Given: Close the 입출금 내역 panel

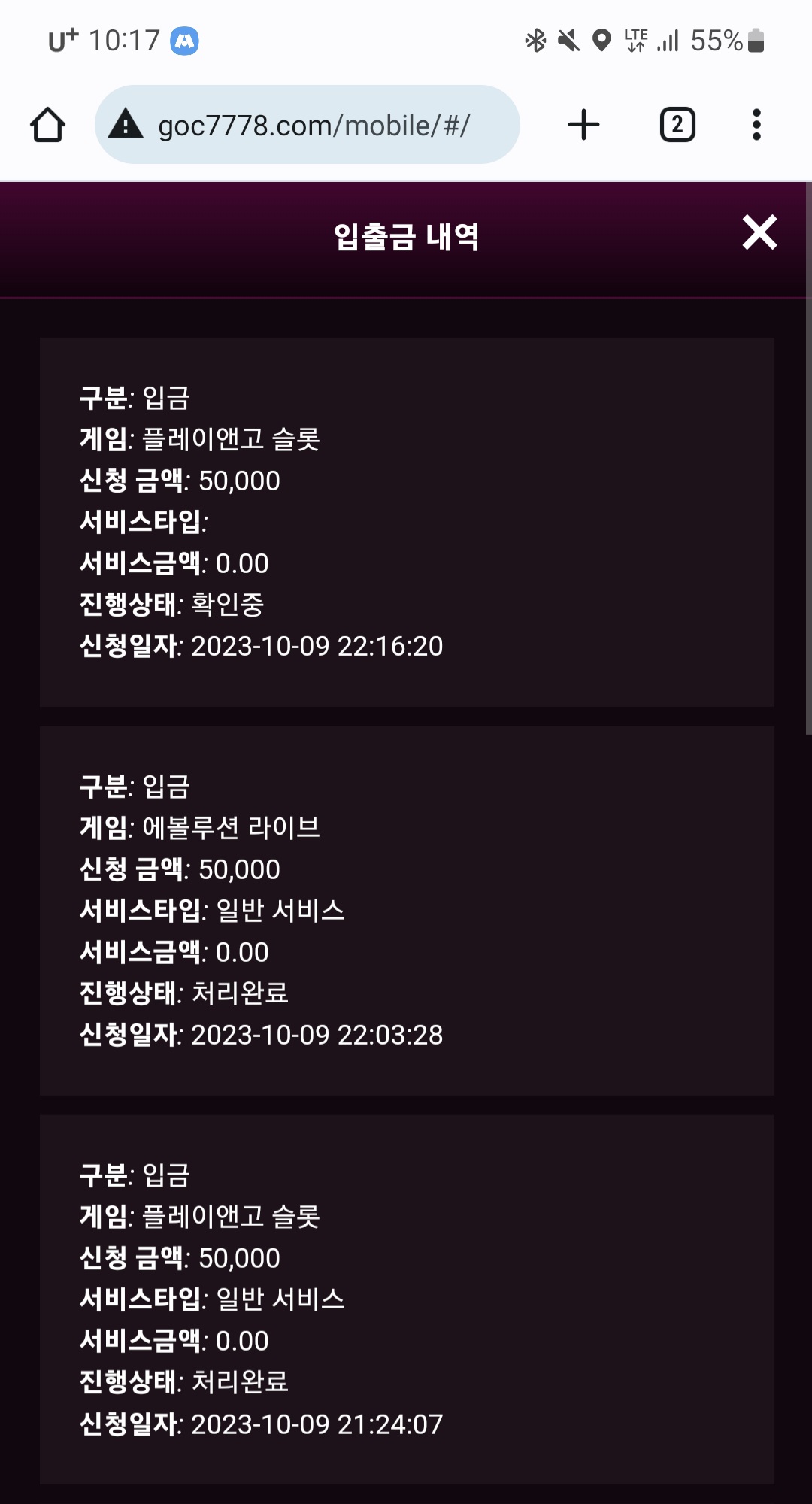Looking at the screenshot, I should [759, 232].
